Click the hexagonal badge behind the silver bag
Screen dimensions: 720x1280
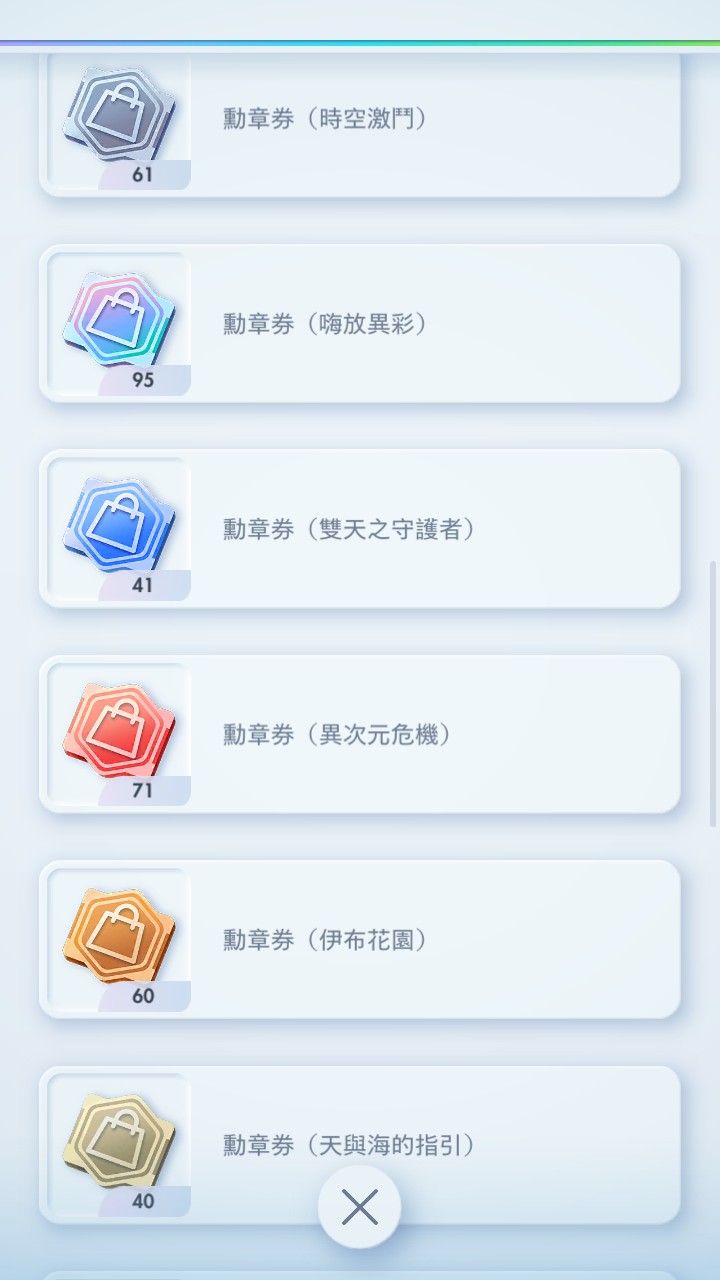click(x=120, y=112)
